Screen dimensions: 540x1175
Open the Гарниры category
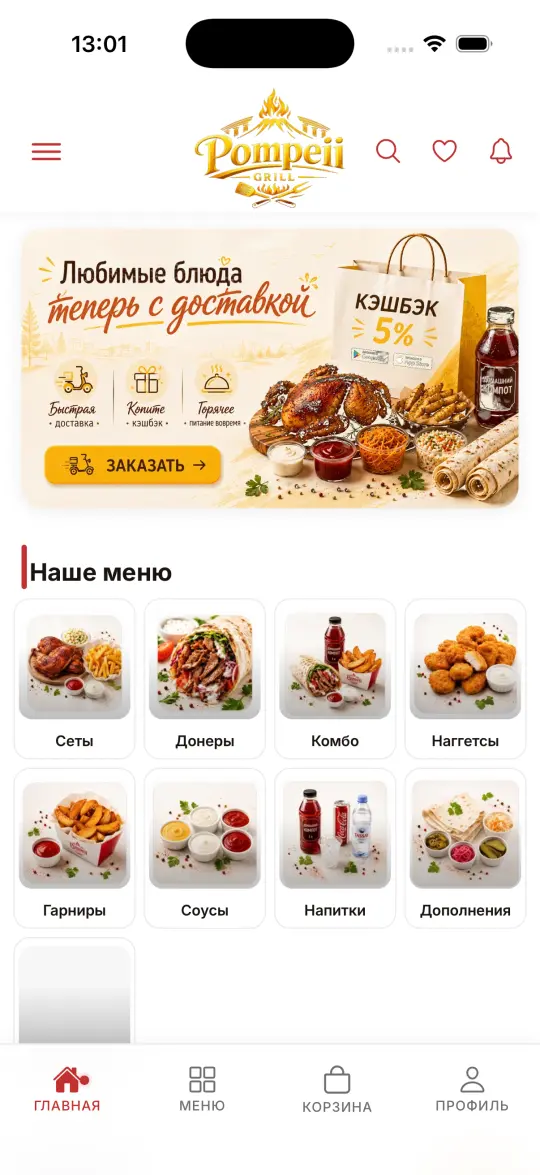(75, 848)
